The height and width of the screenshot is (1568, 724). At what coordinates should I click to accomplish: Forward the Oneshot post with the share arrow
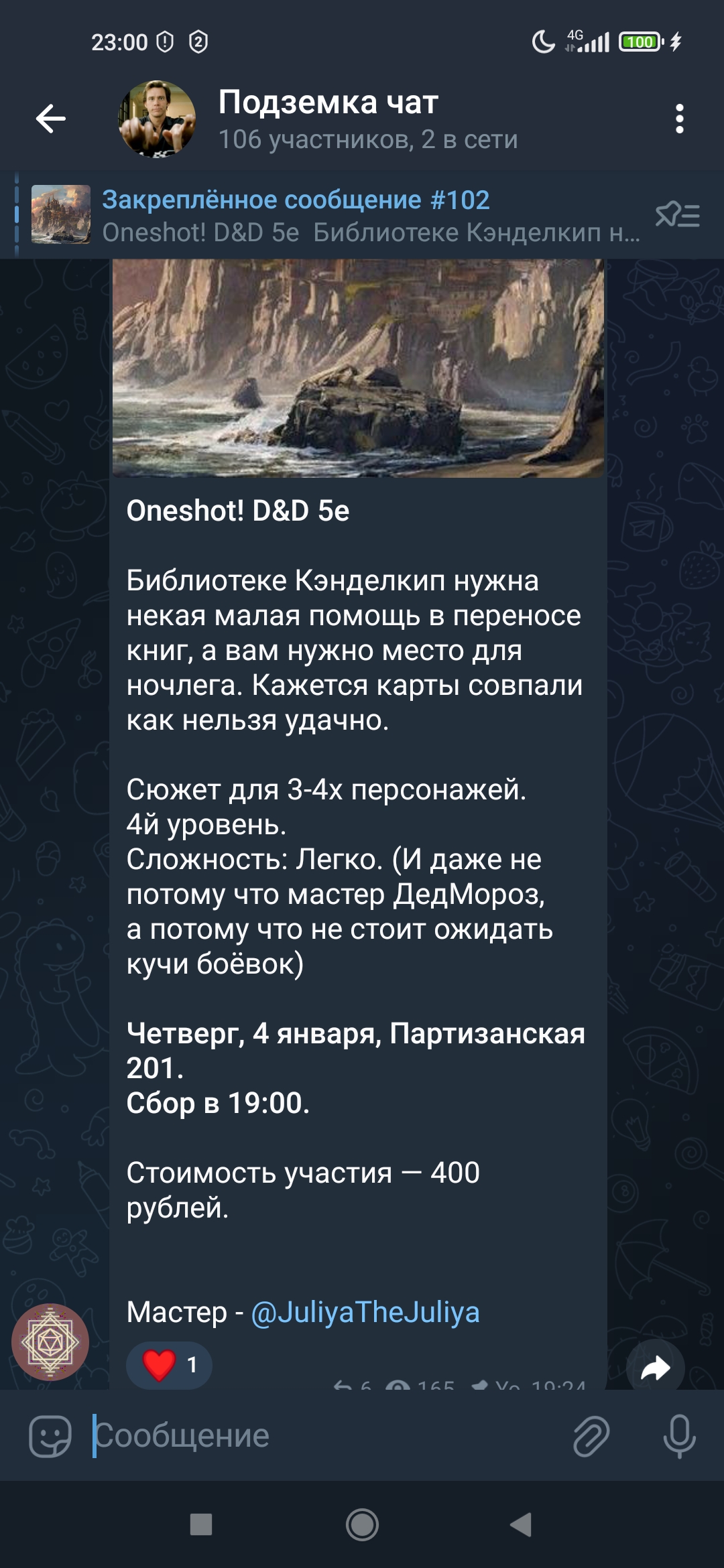[655, 1368]
